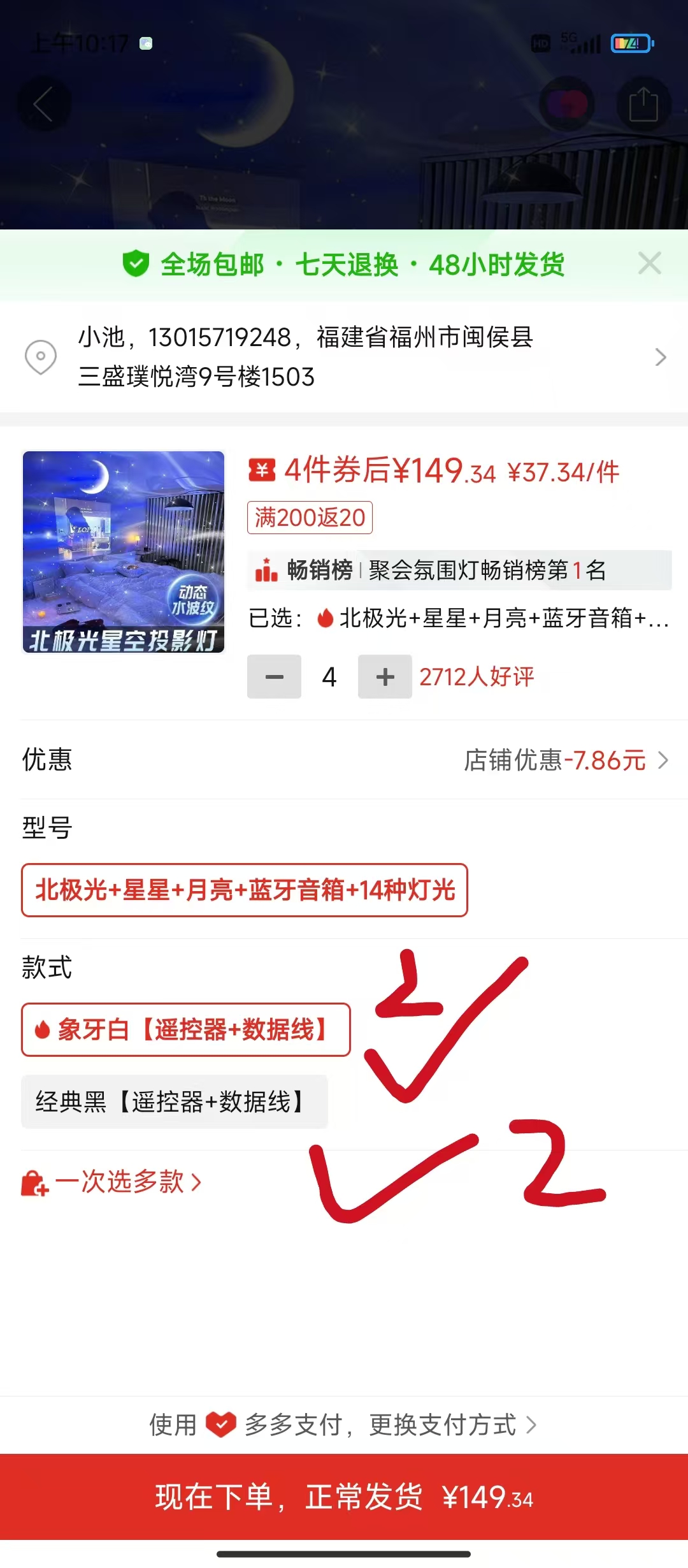
Task: Select the 北极光+星星+月亮+蓝牙音箱+14种灯光 model
Action: (245, 890)
